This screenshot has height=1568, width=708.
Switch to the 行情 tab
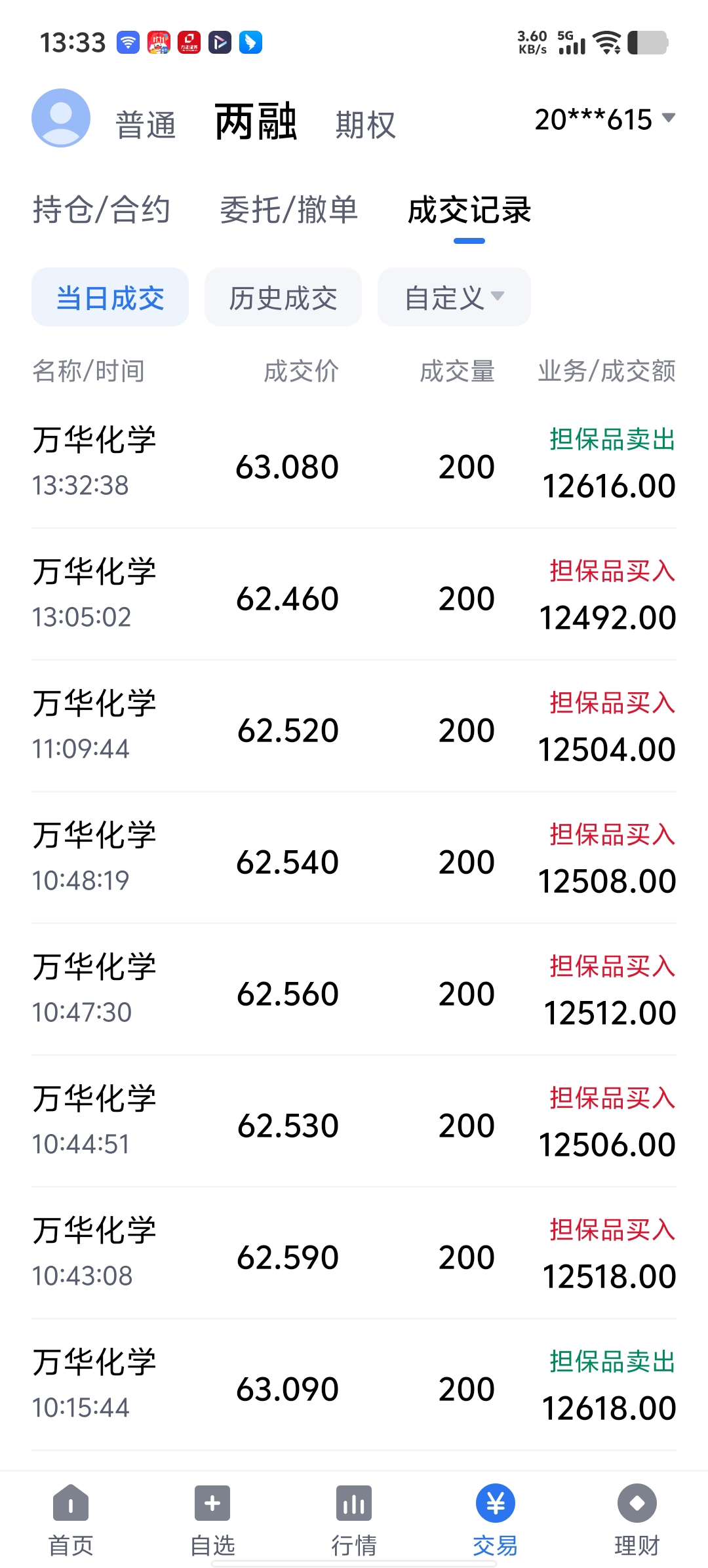click(x=354, y=1521)
